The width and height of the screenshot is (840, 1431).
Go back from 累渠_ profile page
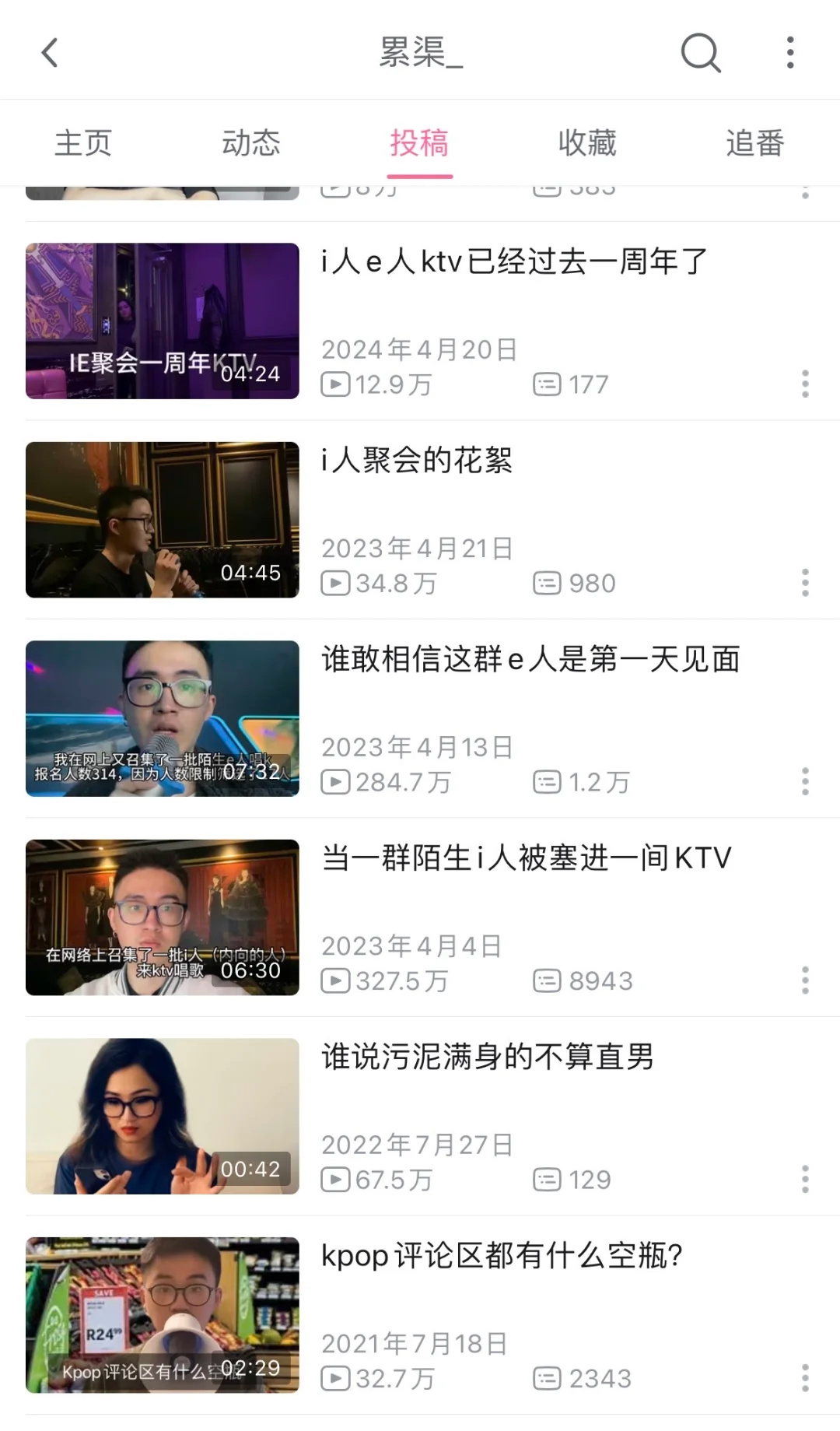50,53
